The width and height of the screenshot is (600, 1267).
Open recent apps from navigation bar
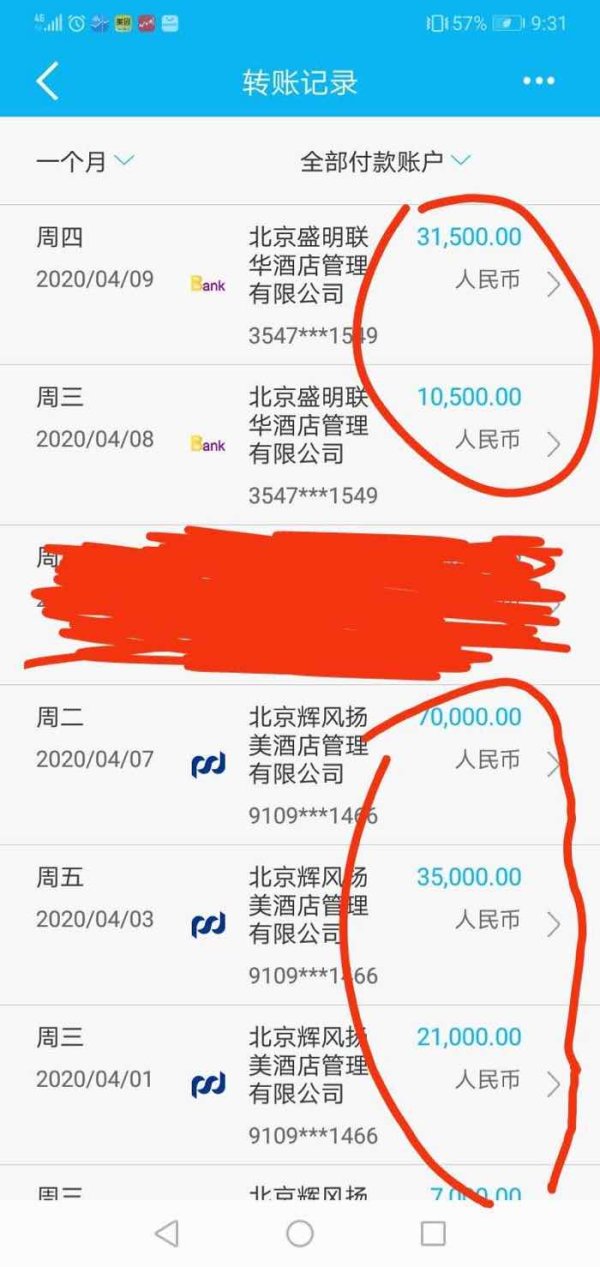tap(433, 1233)
